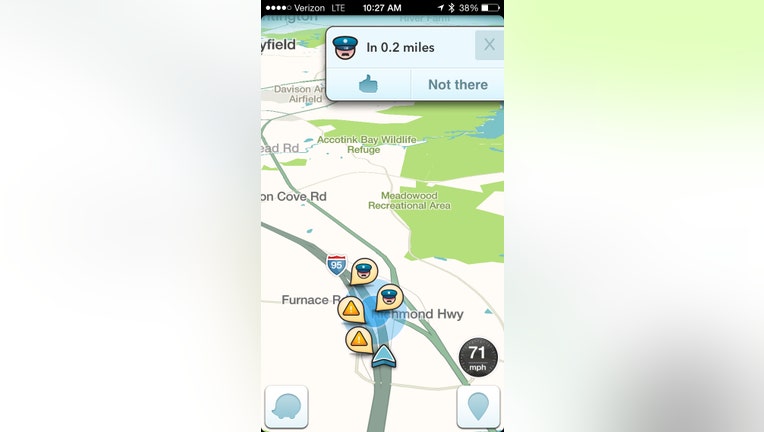
Task: Confirm police alert with thumbs up
Action: click(x=369, y=85)
